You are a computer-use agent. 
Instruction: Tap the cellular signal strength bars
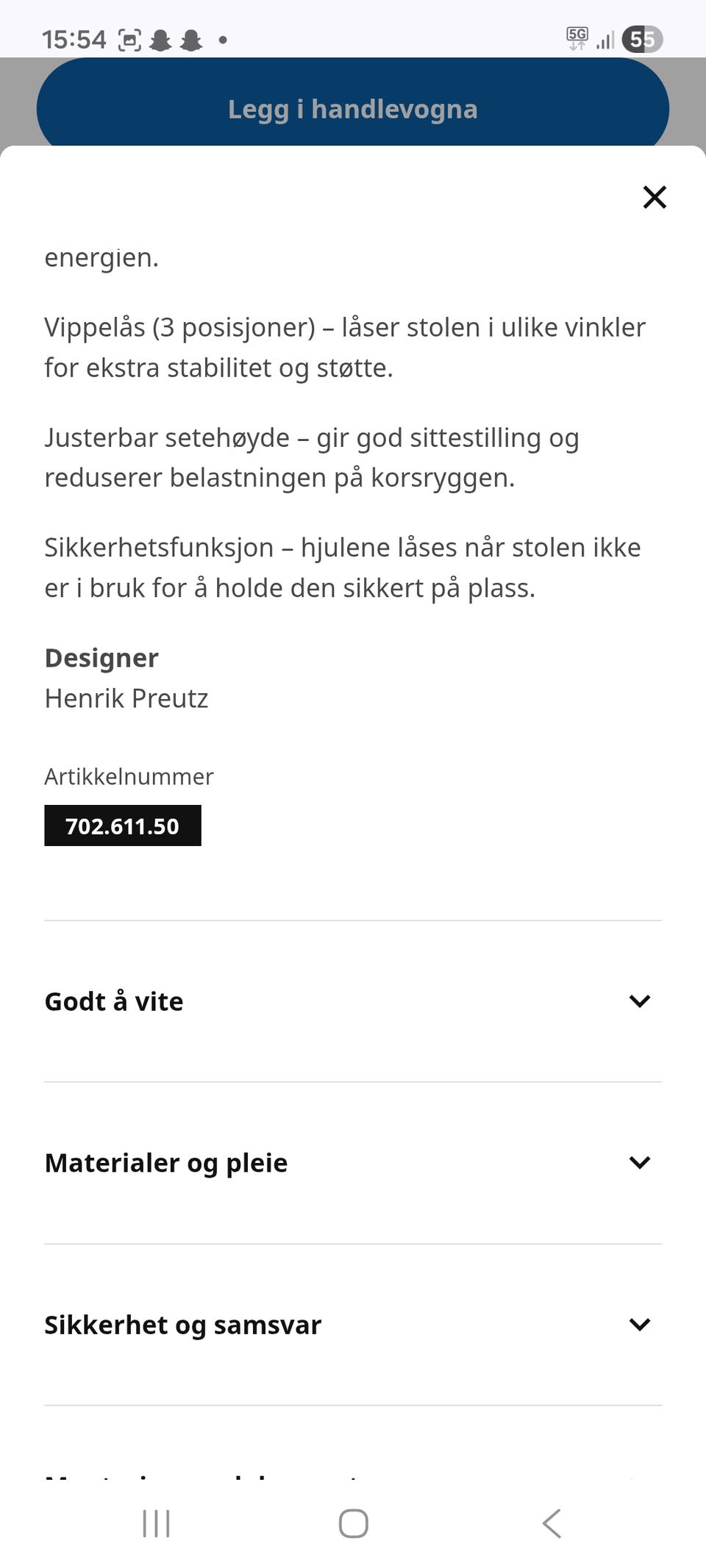click(x=605, y=39)
